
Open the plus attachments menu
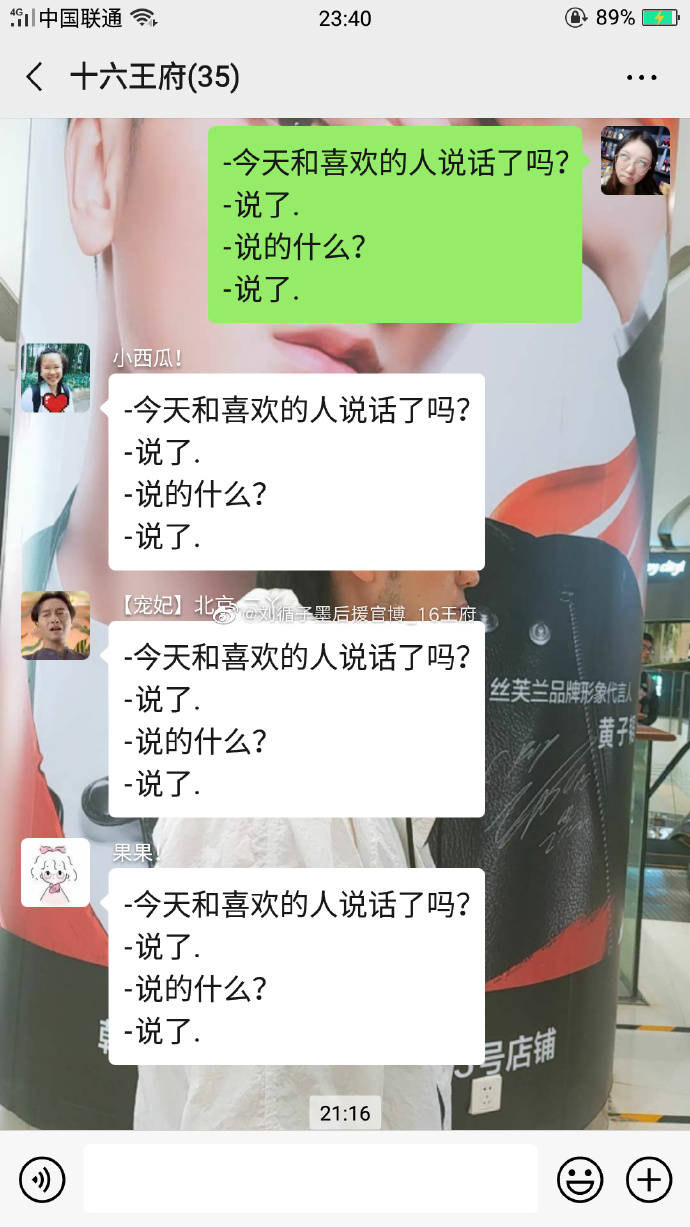coord(648,1180)
